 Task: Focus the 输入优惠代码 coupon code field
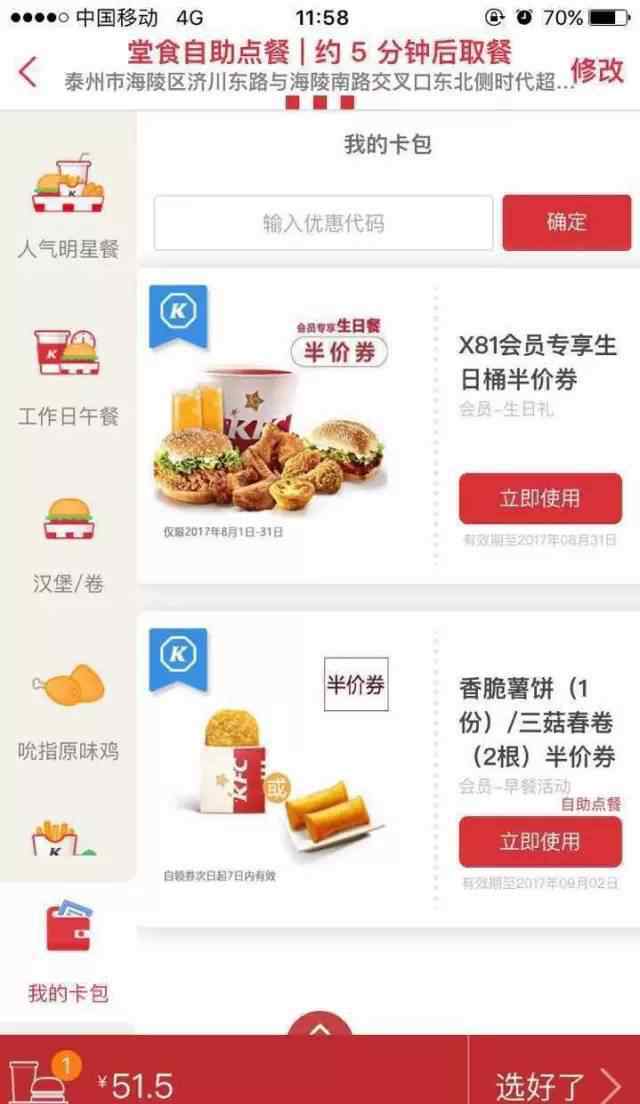[x=324, y=223]
